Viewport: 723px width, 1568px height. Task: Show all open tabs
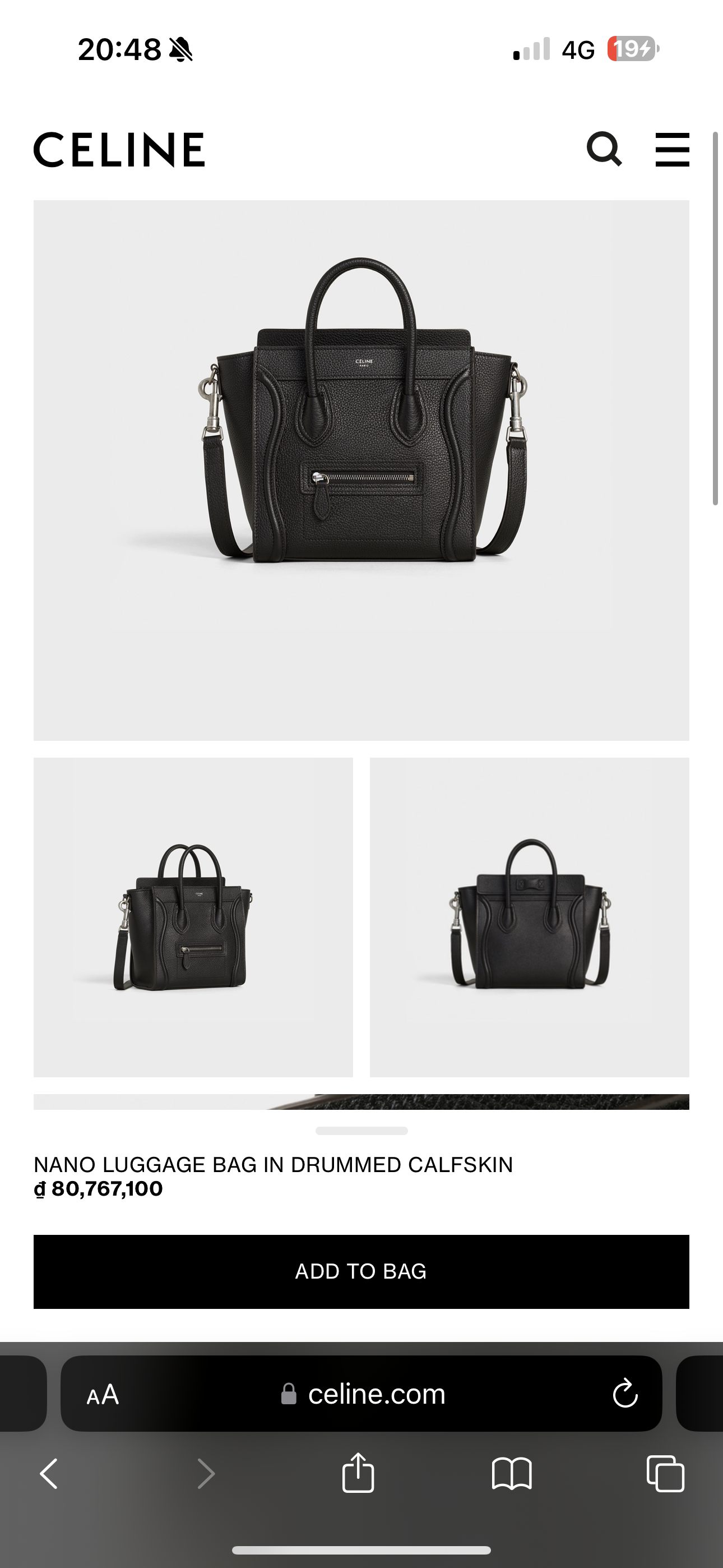point(665,1474)
